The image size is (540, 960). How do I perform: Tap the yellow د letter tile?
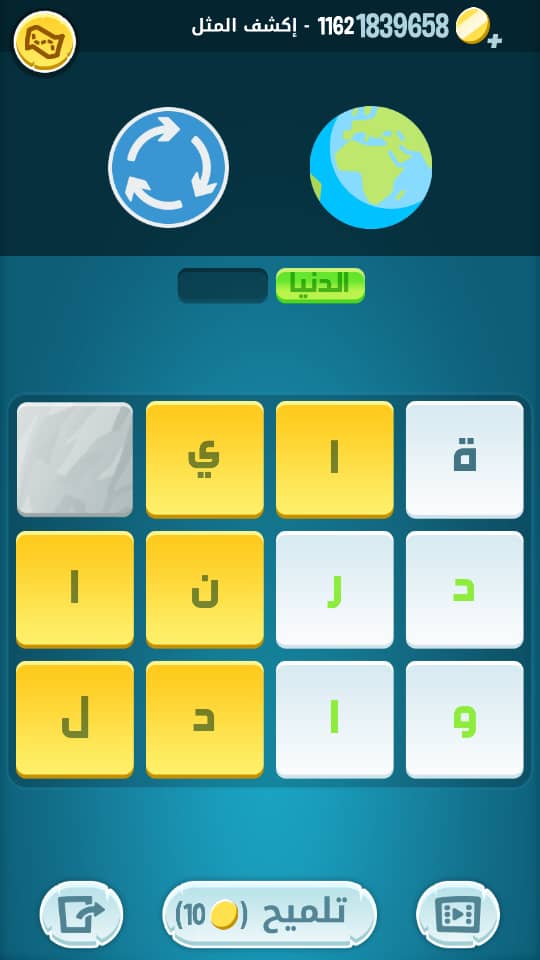click(x=204, y=720)
